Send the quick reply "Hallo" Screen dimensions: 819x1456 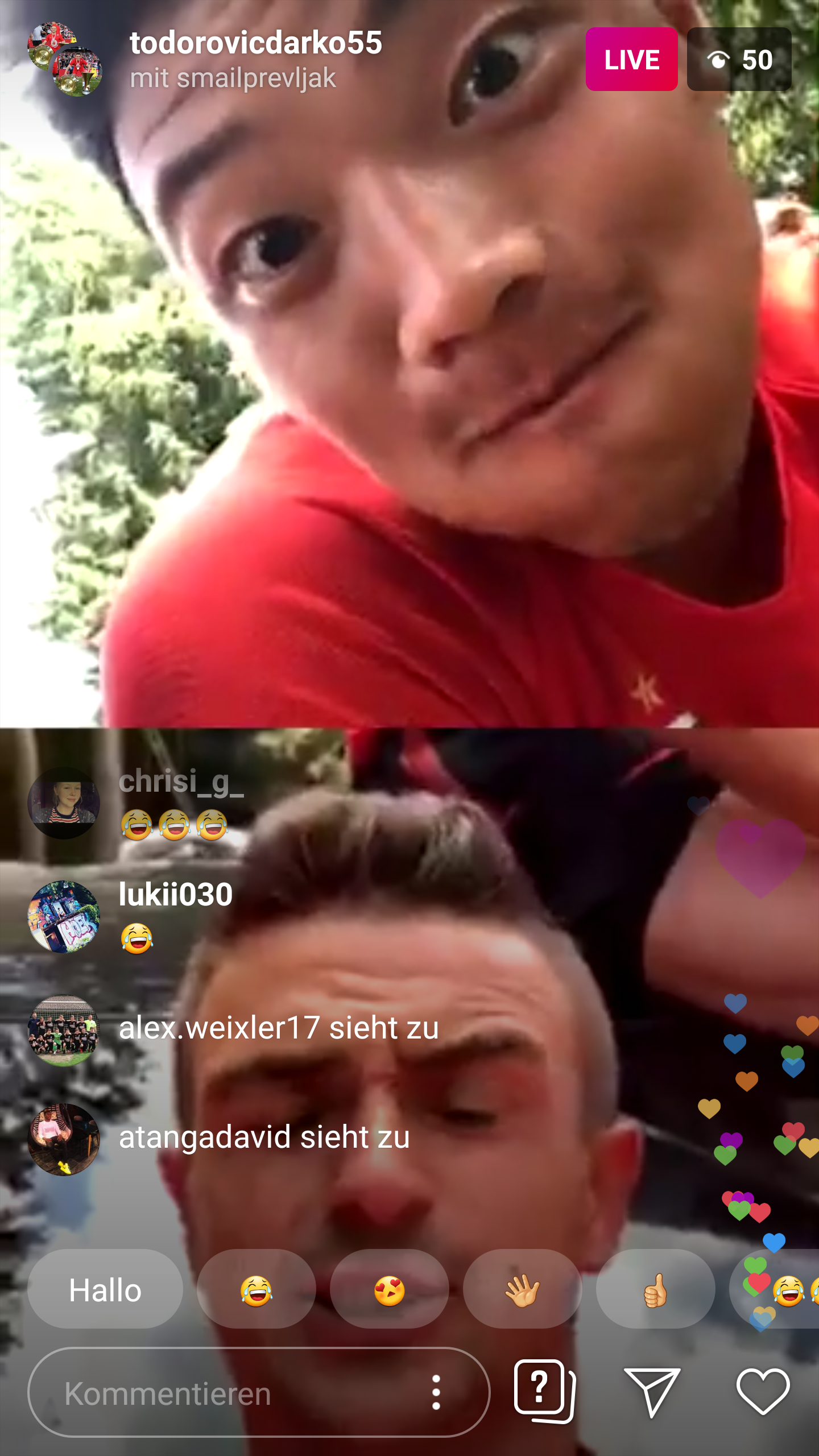pos(105,1290)
